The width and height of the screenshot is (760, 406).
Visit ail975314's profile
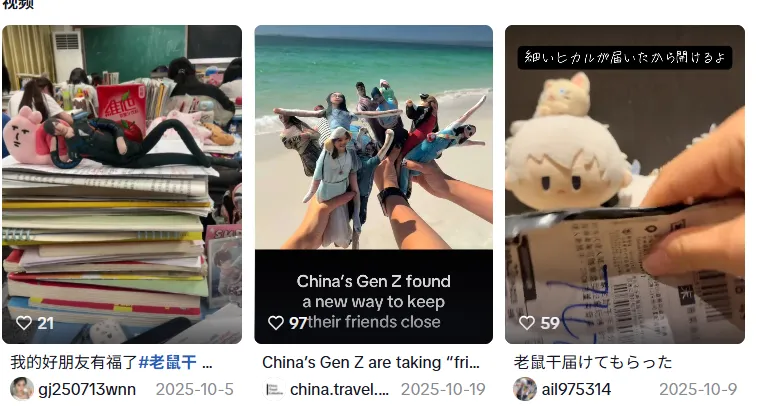[x=576, y=389]
